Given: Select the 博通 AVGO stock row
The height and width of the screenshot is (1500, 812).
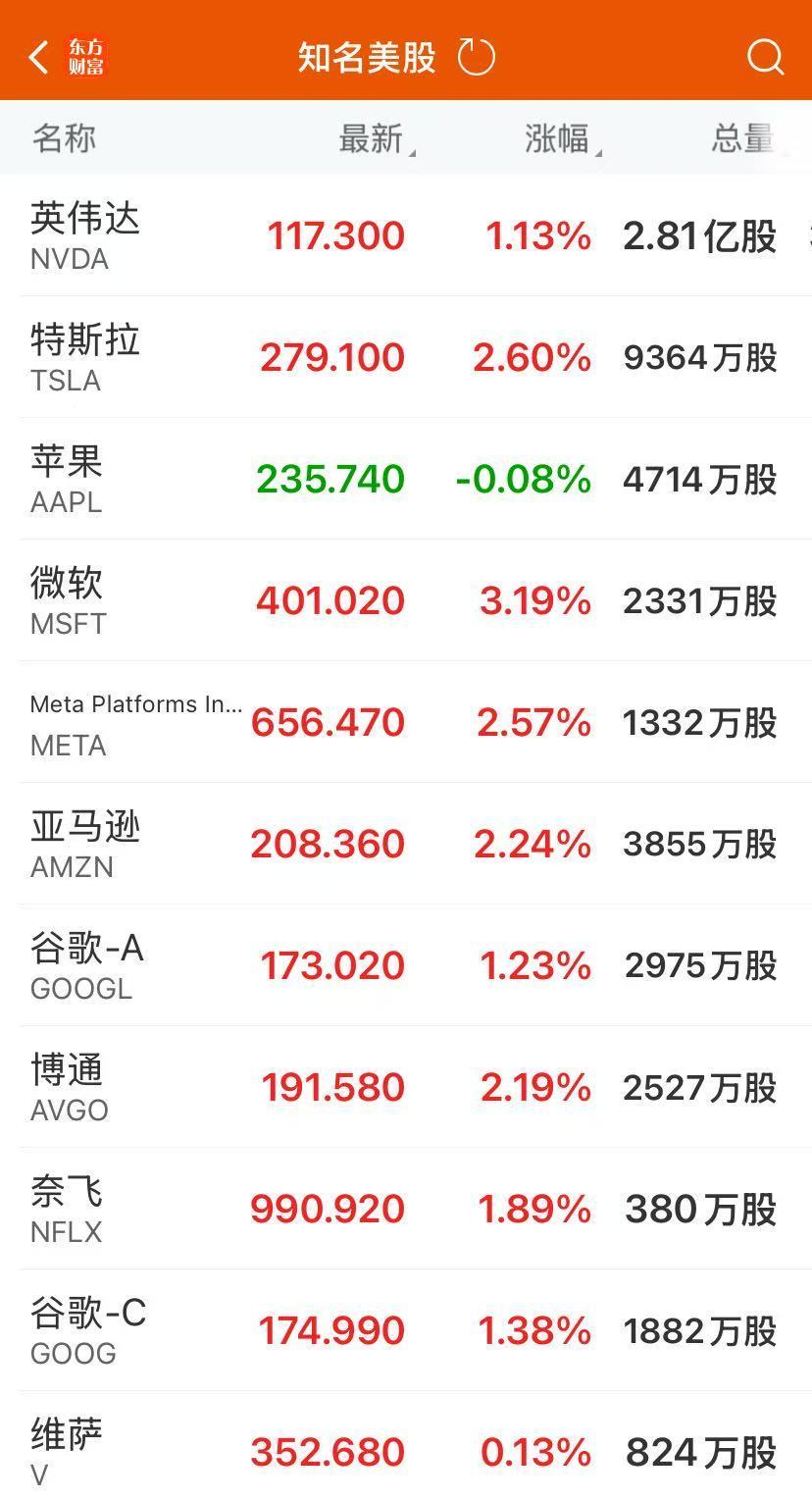Looking at the screenshot, I should 406,1087.
